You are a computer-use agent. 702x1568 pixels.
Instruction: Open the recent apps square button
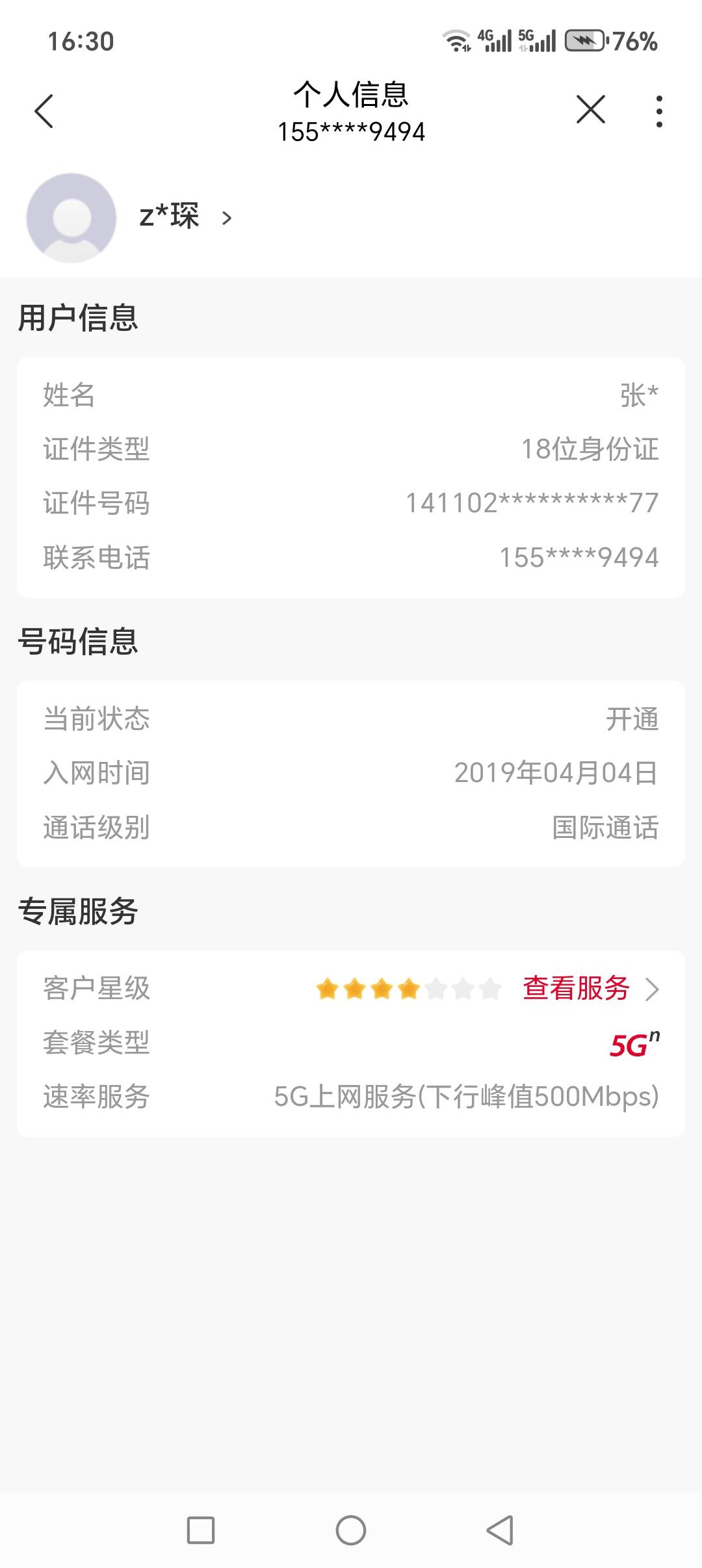click(201, 1530)
